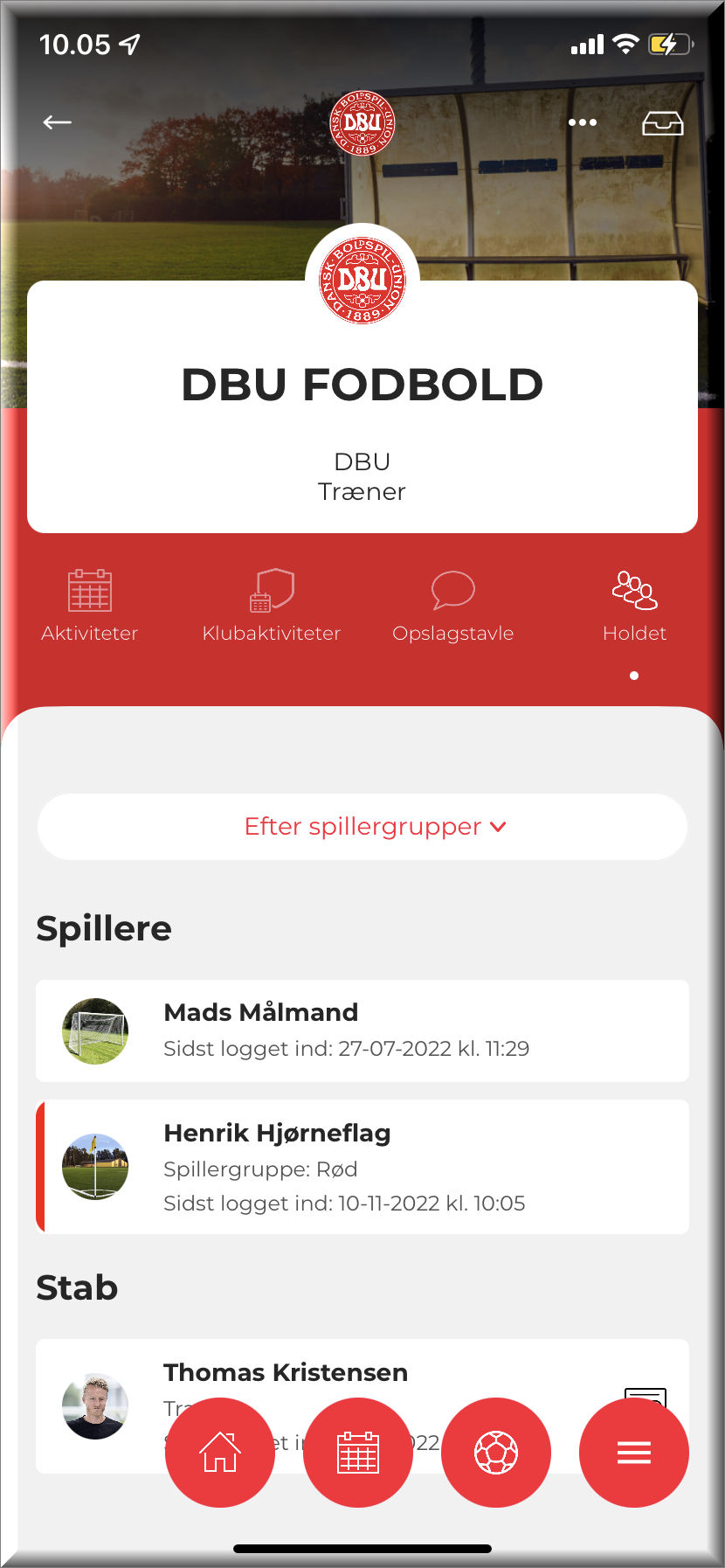The image size is (725, 1568).
Task: Open the inbox tray icon
Action: (662, 123)
